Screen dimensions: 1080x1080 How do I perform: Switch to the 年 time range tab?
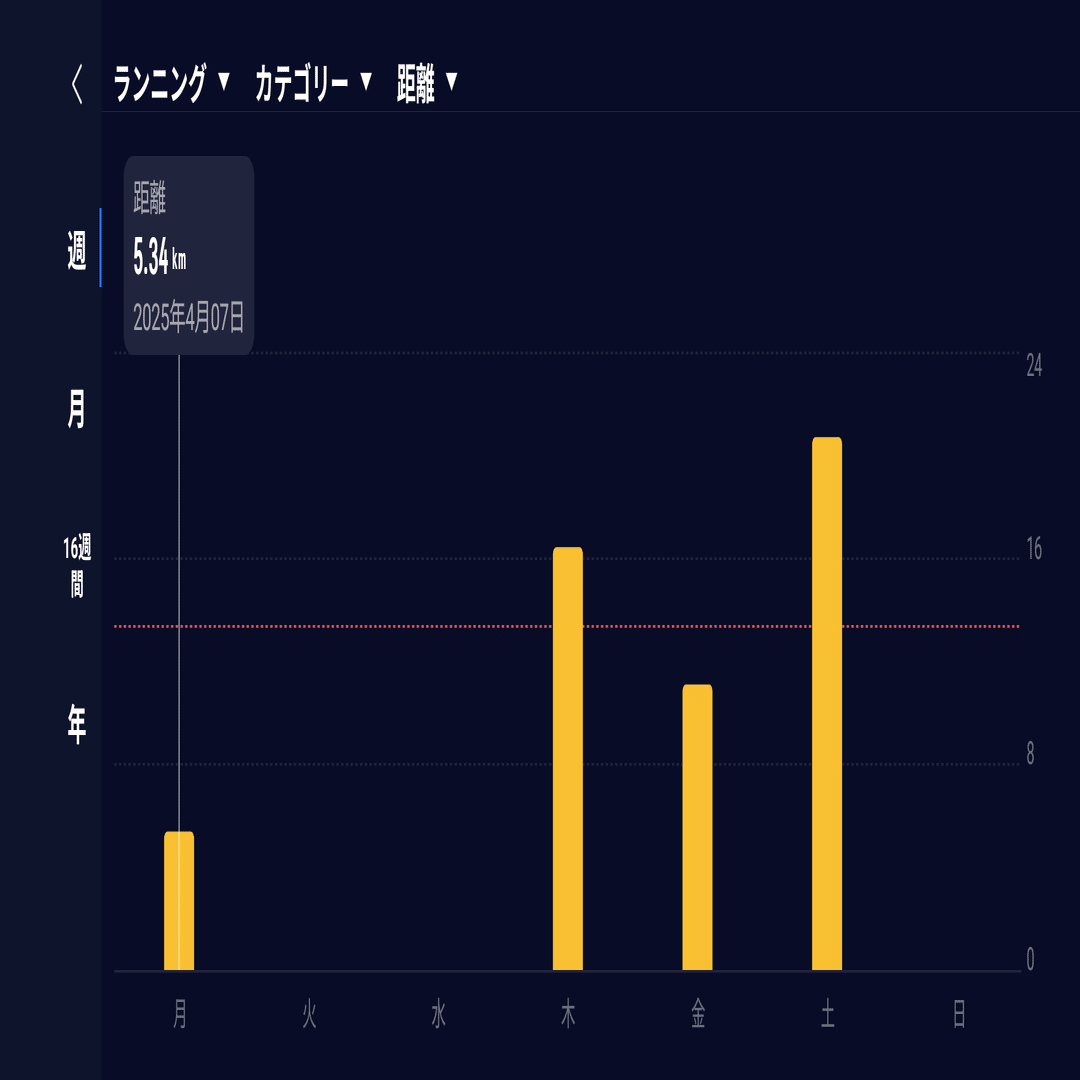77,723
